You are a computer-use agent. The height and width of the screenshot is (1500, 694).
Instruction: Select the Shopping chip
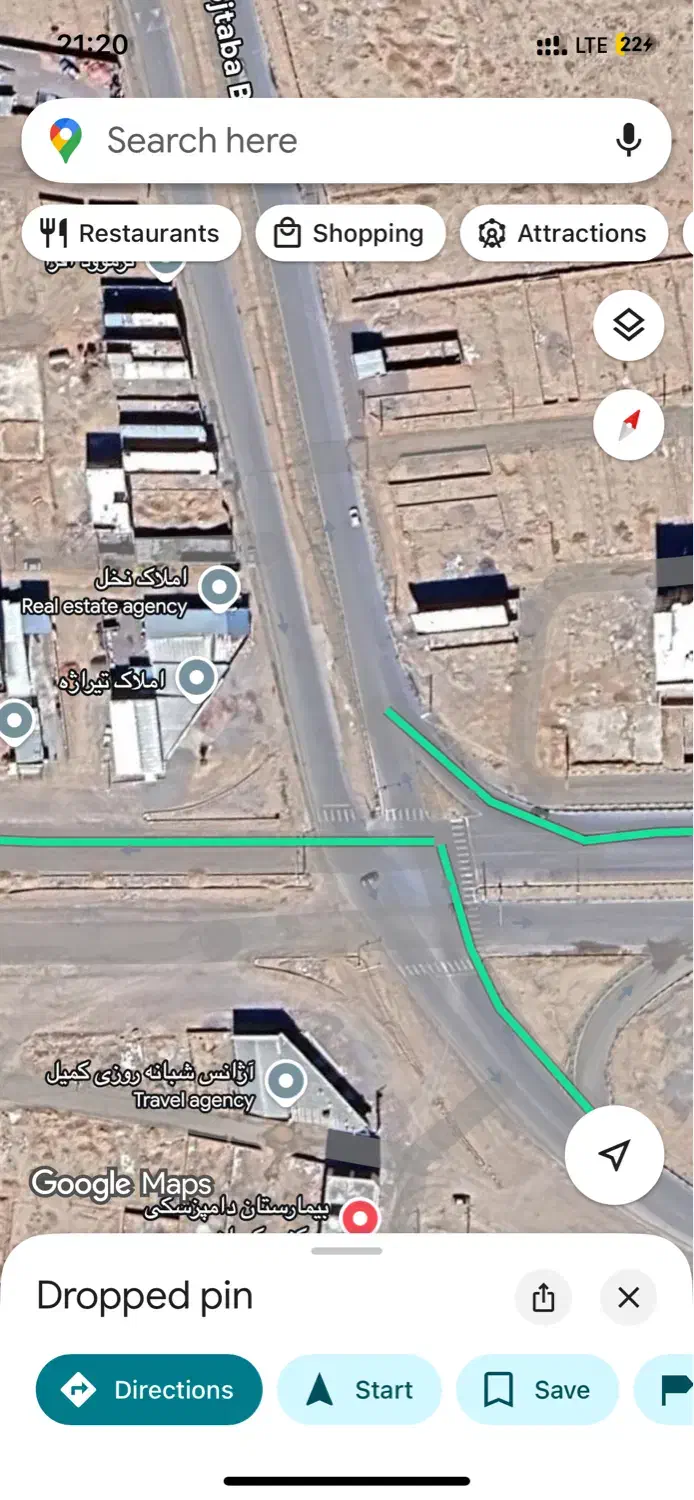coord(350,234)
